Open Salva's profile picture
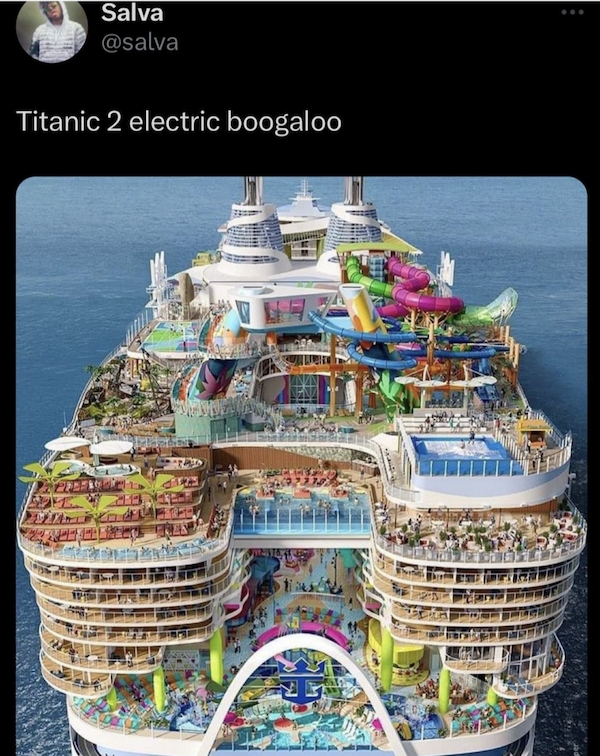Image resolution: width=600 pixels, height=756 pixels. point(52,30)
